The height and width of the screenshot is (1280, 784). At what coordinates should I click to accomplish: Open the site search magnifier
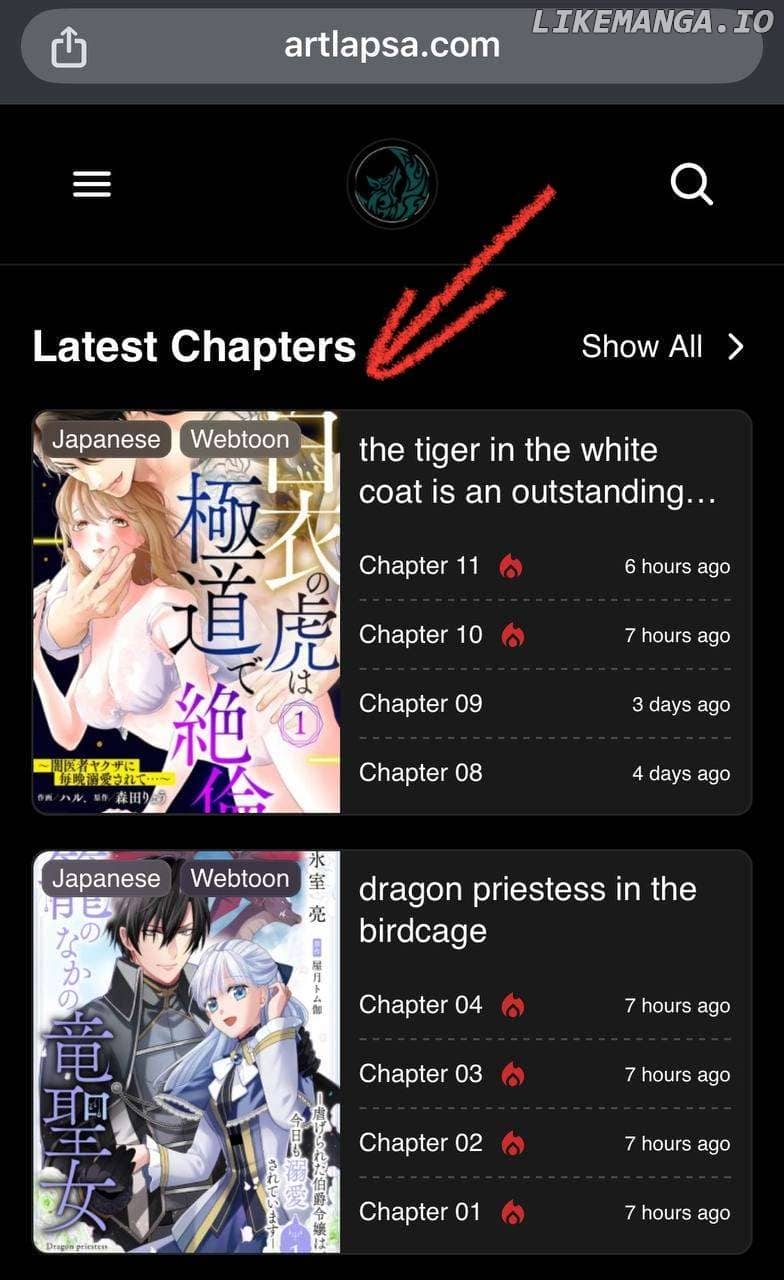(691, 184)
